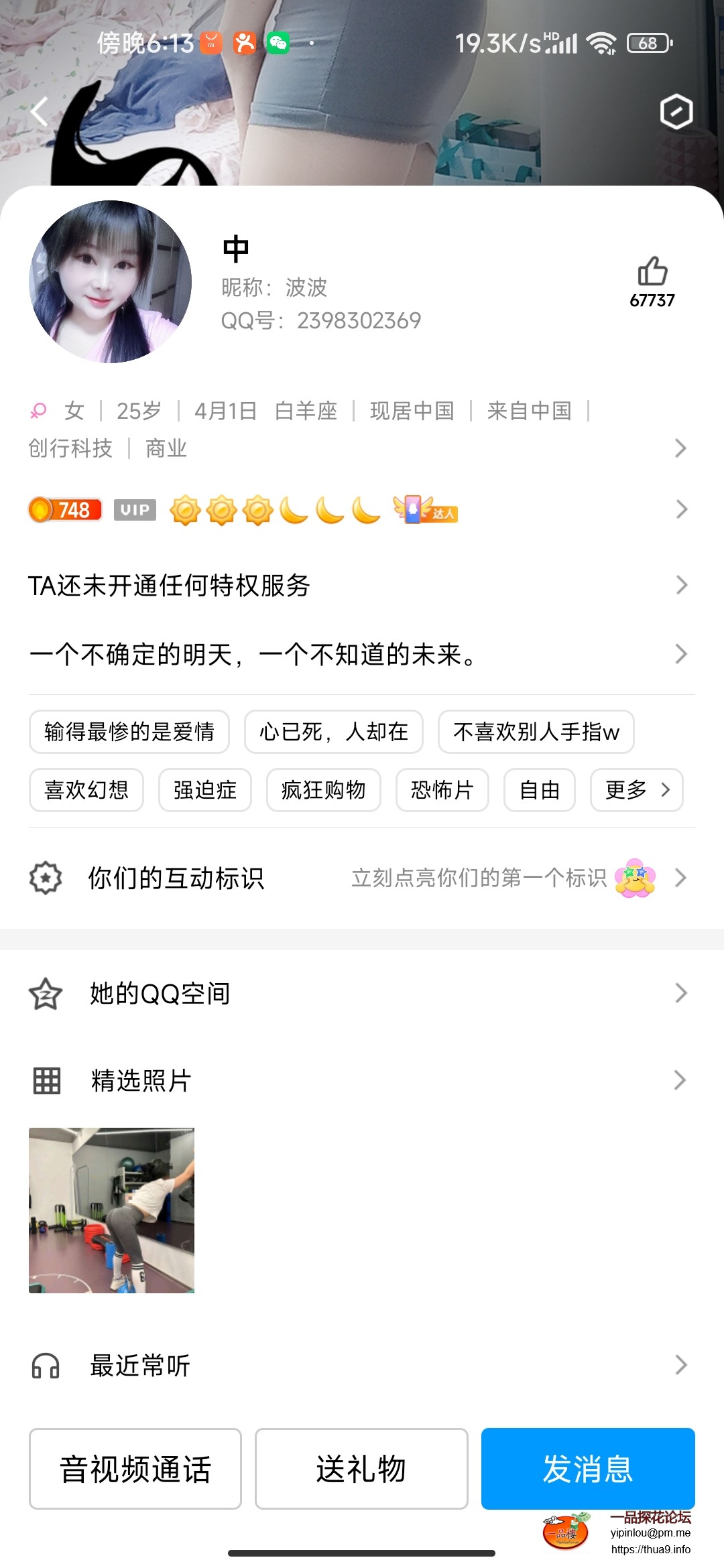
Task: Tap the back arrow to exit profile
Action: tap(38, 111)
